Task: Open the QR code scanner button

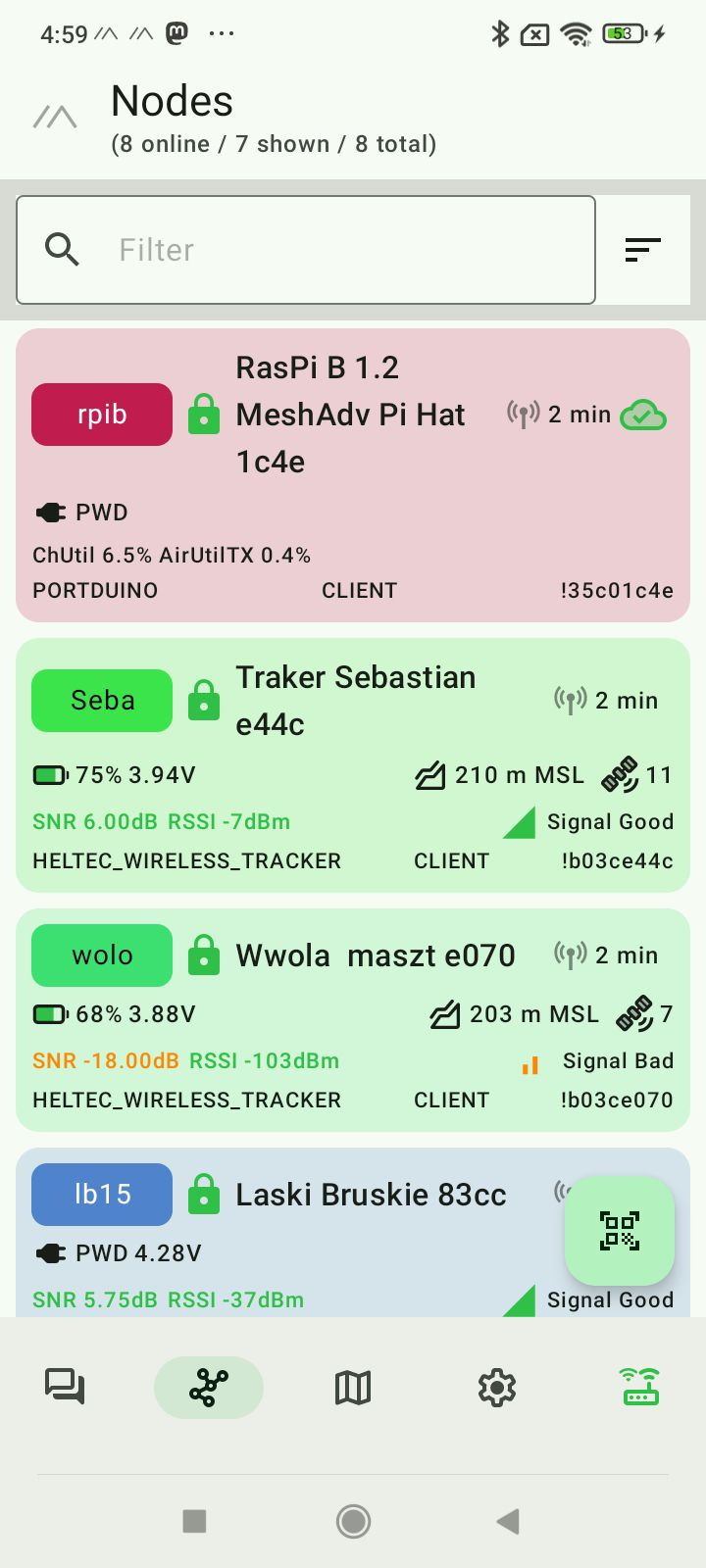Action: point(620,1231)
